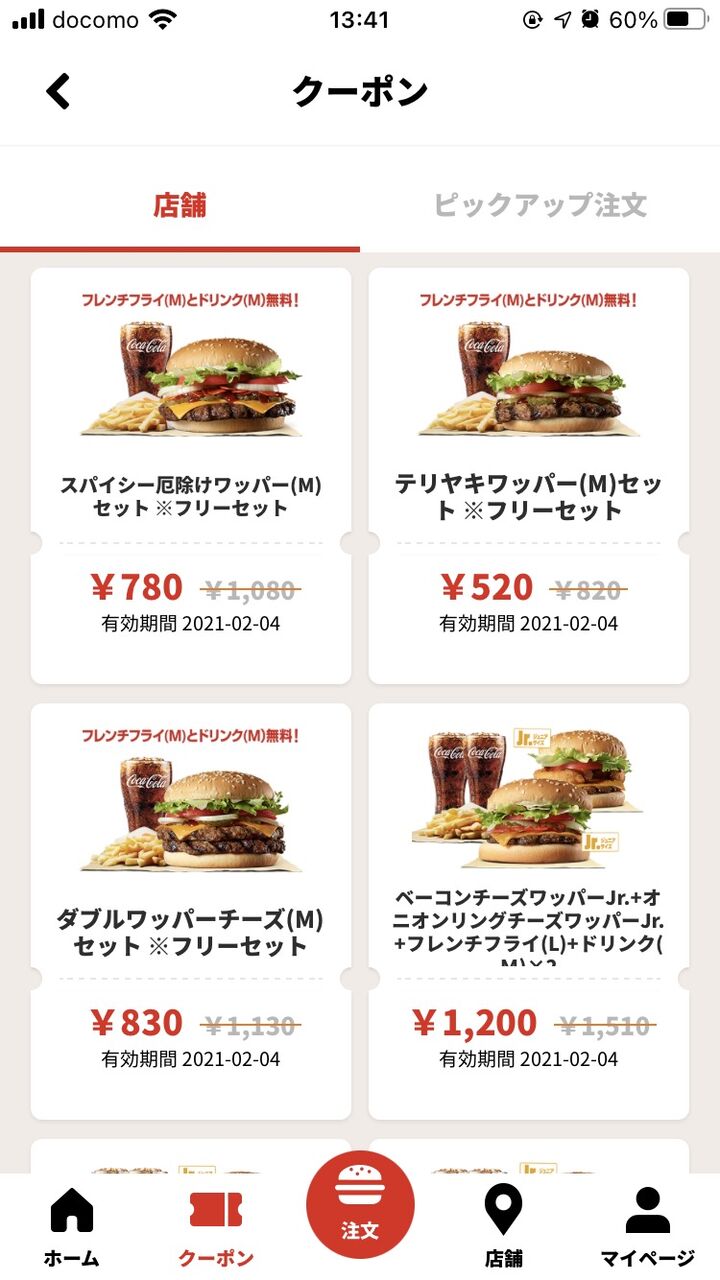
Task: Open 店舗 in the bottom navigation bar
Action: (x=504, y=1227)
